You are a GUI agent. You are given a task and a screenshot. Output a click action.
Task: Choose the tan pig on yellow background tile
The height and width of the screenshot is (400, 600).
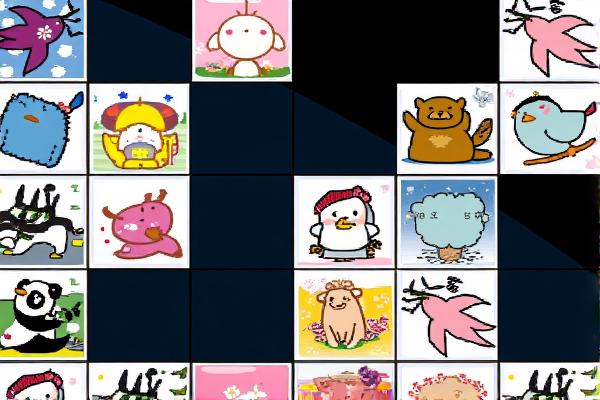coord(343,314)
